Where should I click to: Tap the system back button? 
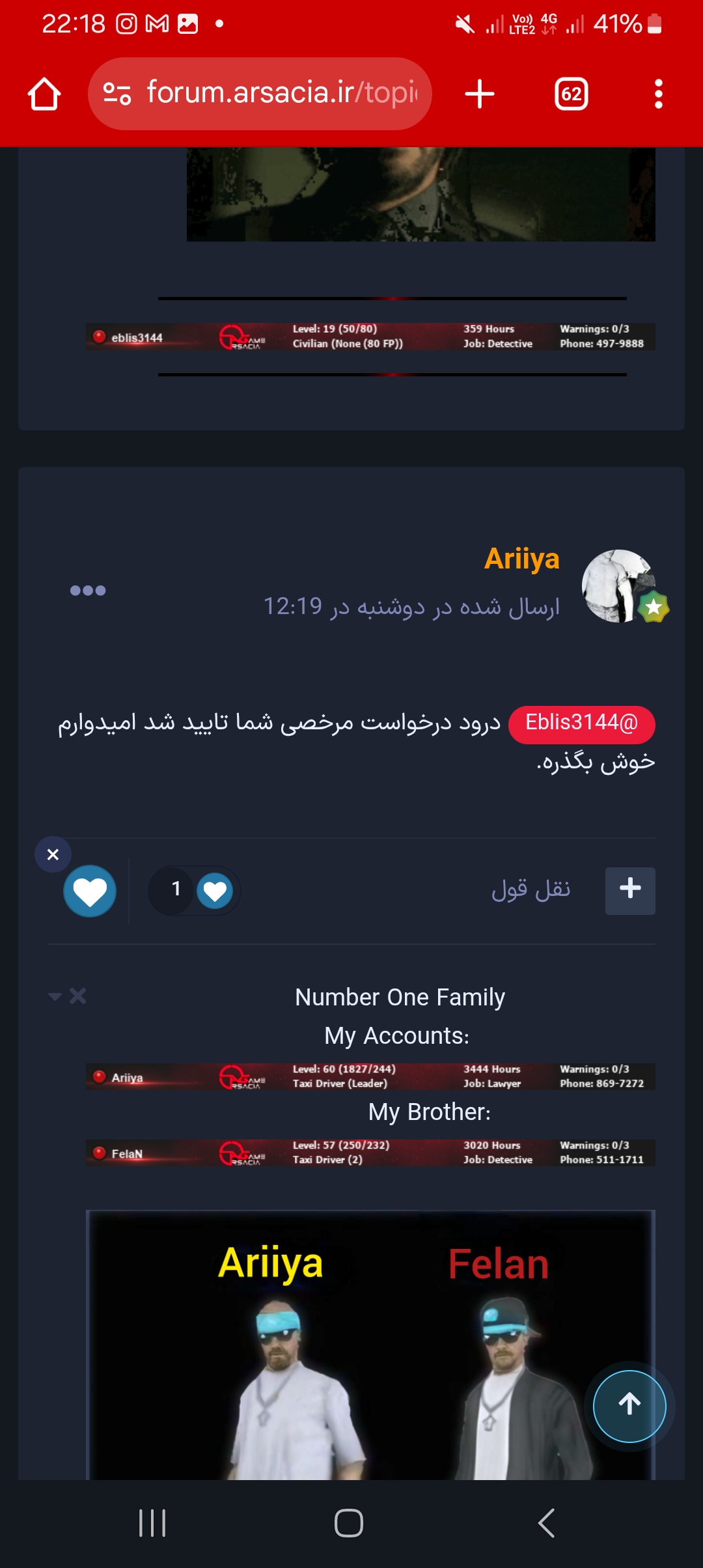click(547, 1523)
